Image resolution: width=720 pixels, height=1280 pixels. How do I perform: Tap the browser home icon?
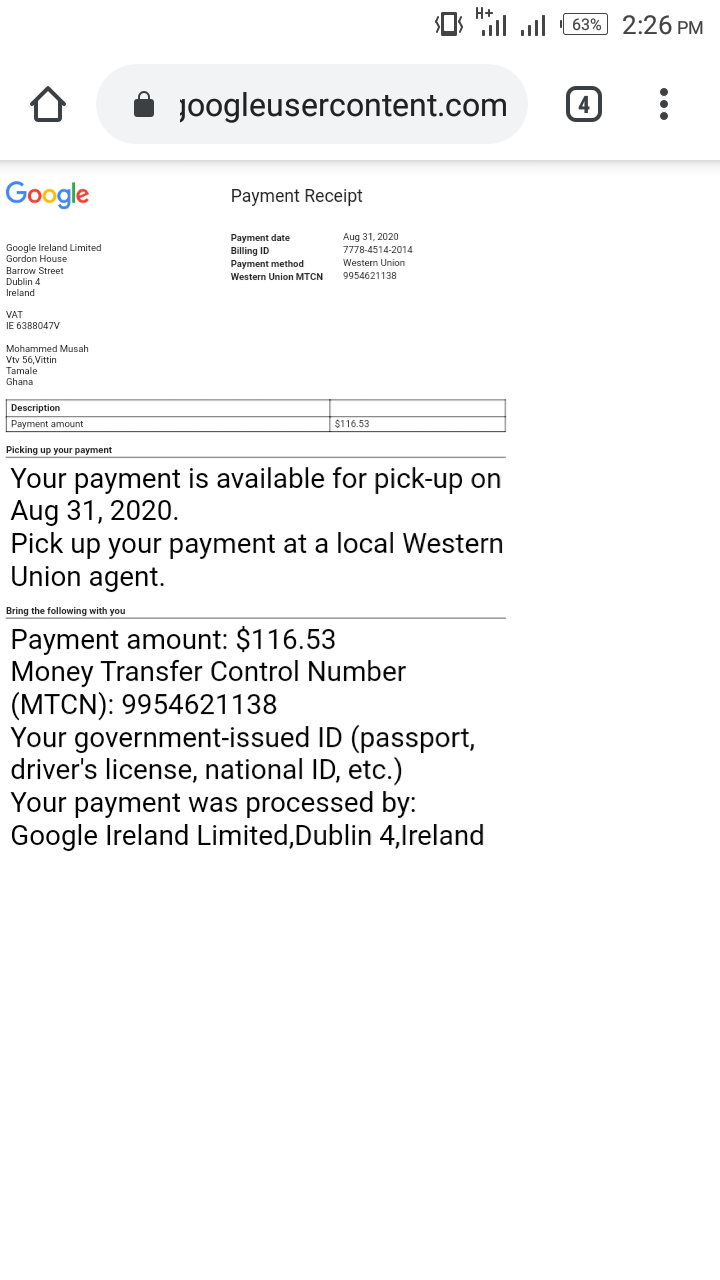pos(47,103)
